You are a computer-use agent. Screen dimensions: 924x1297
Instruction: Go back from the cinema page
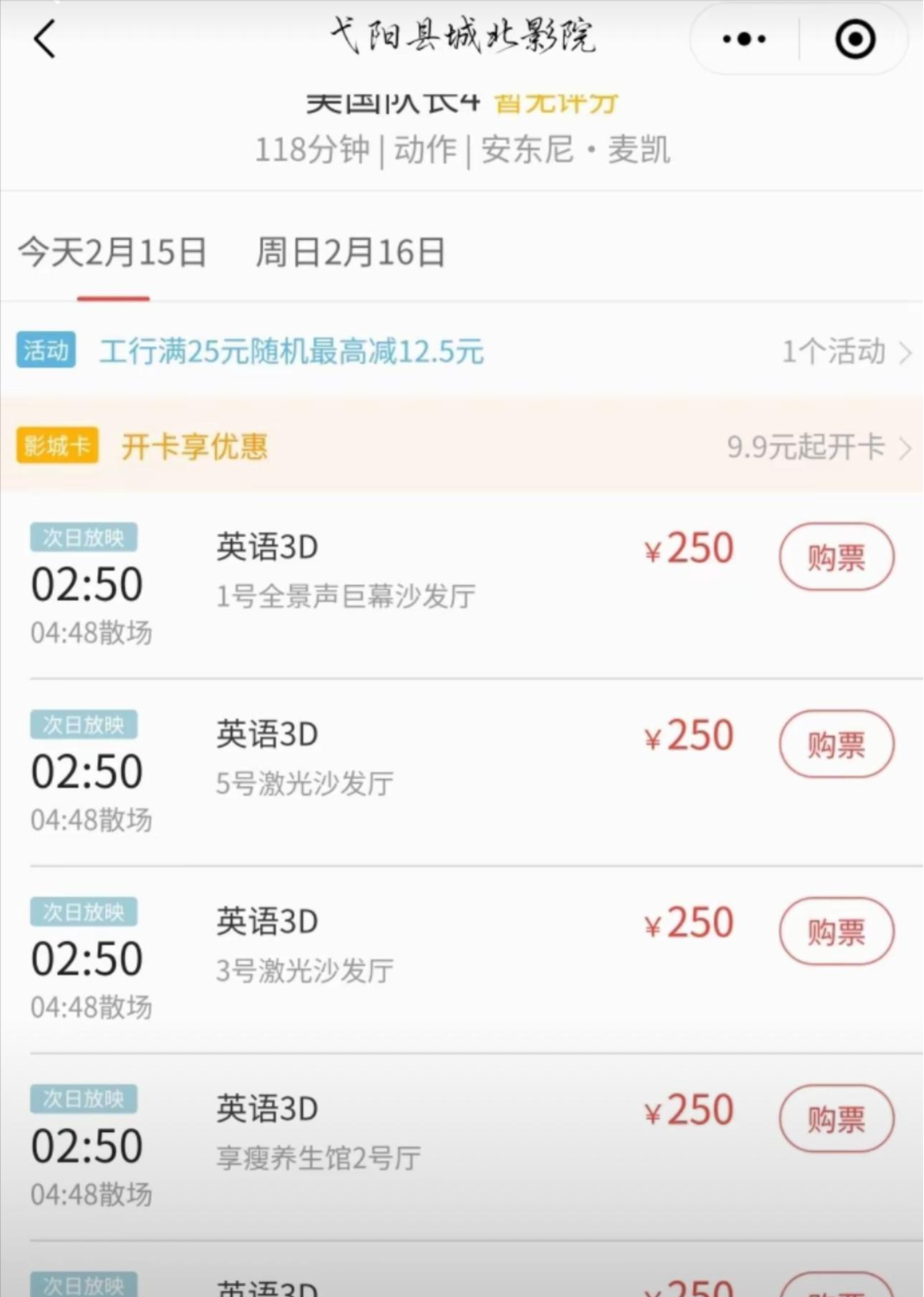click(45, 39)
